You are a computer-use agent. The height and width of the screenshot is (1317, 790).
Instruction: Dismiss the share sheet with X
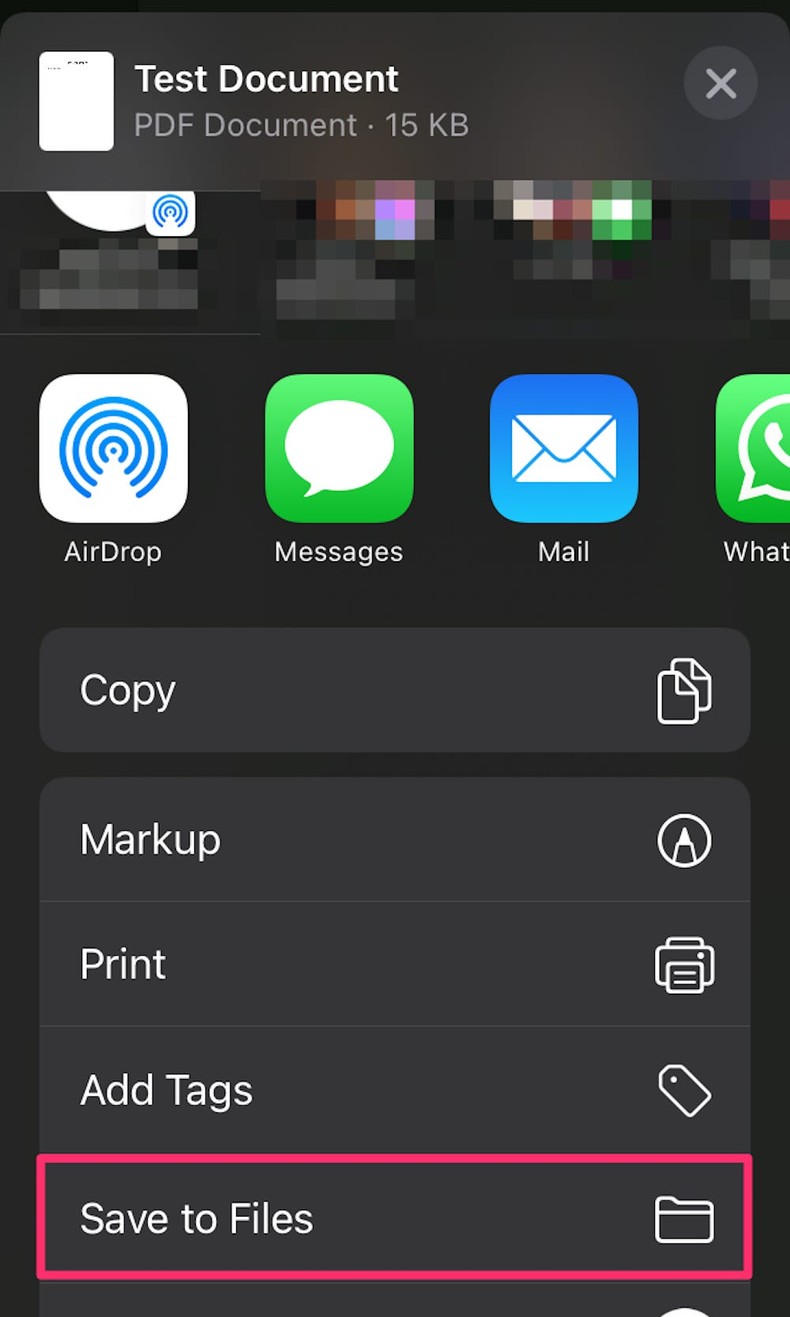(x=720, y=84)
